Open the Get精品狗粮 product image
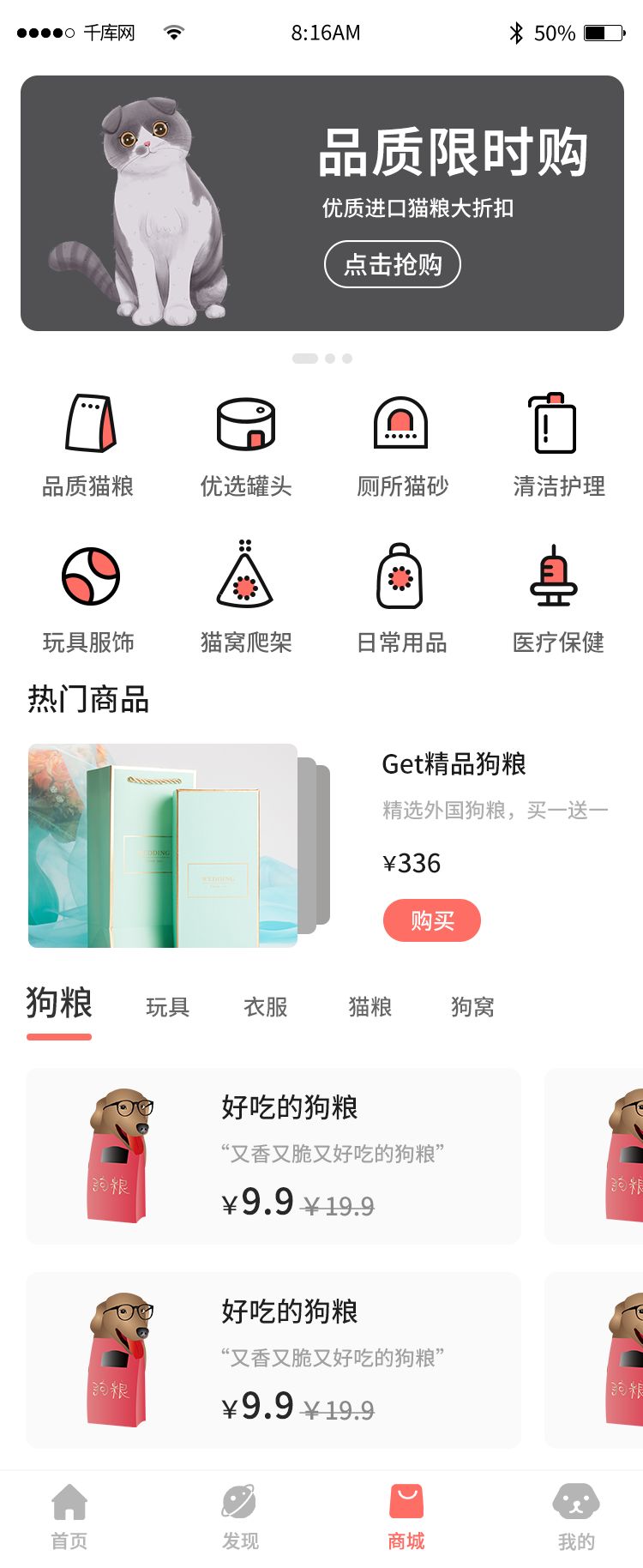 163,846
